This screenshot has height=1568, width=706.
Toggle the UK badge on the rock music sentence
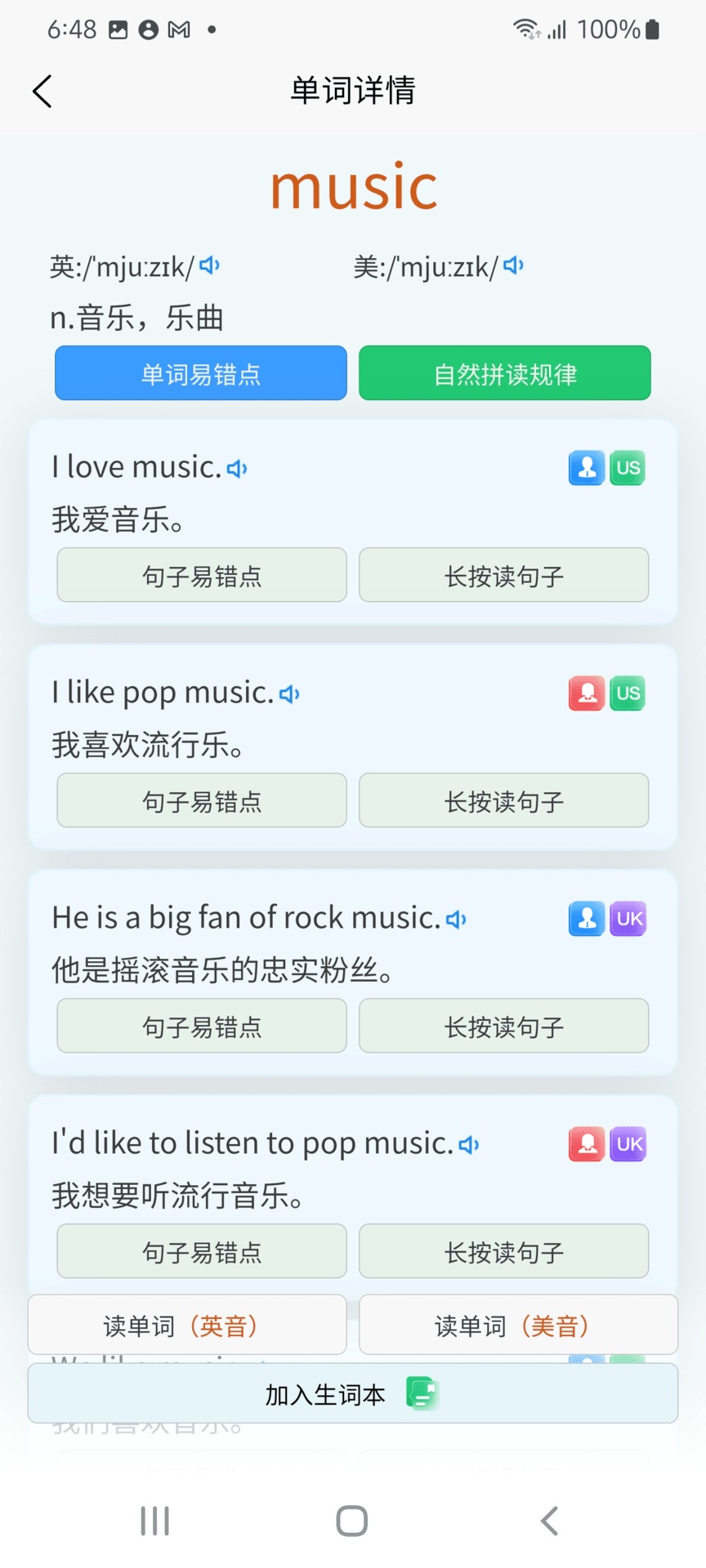point(628,919)
